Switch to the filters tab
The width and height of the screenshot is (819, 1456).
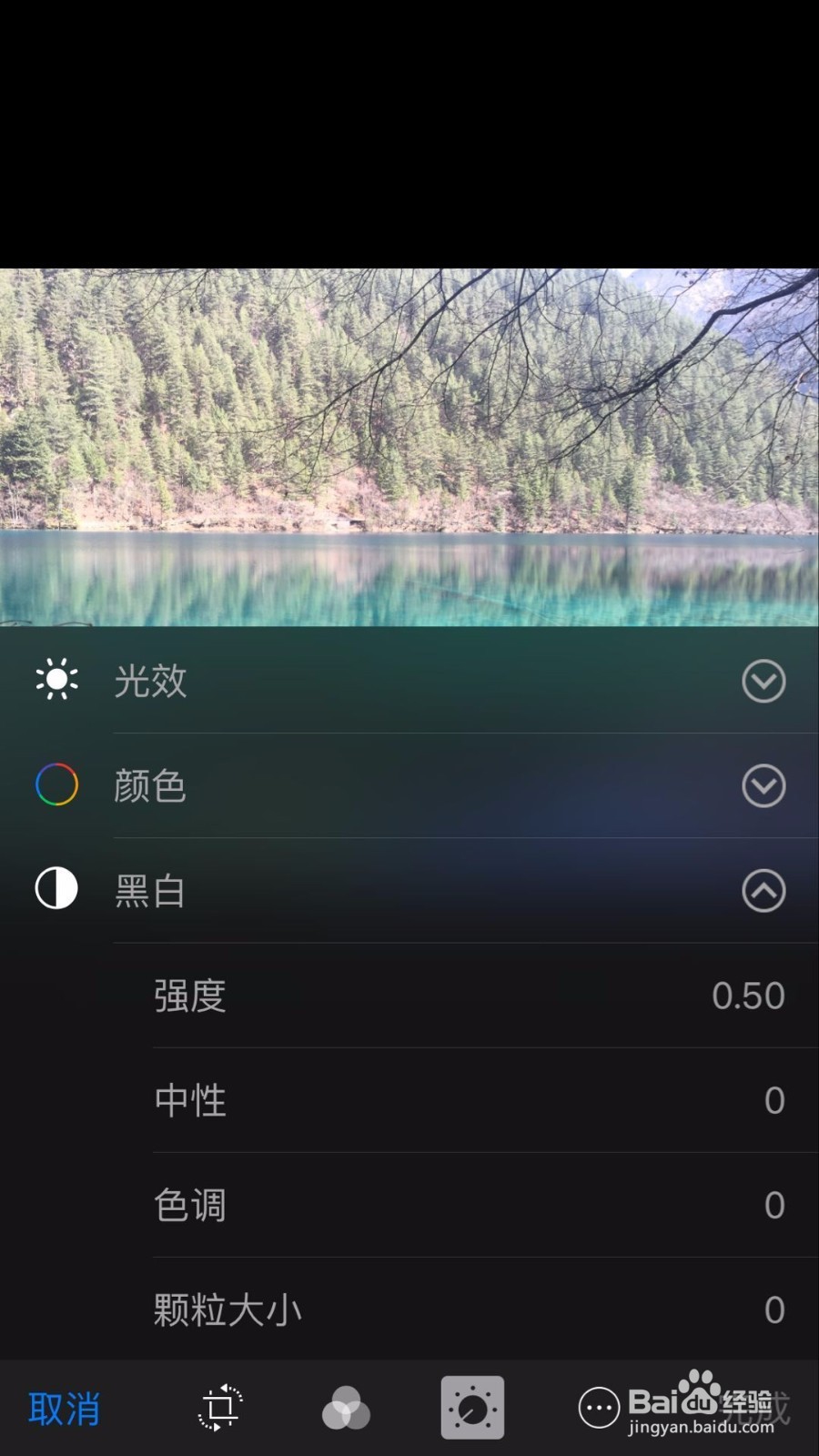point(346,1408)
